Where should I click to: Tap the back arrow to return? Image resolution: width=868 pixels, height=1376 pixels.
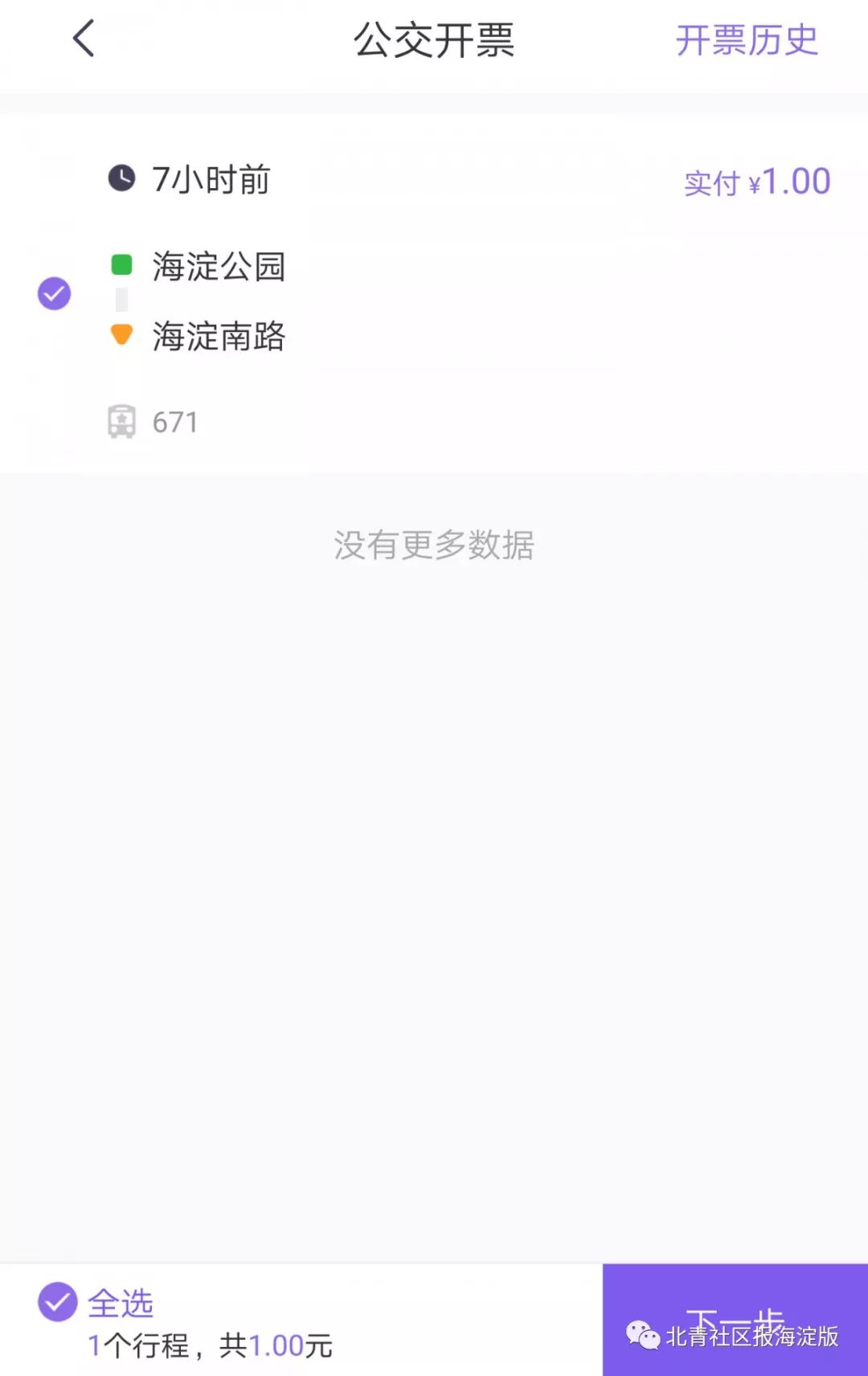(83, 38)
